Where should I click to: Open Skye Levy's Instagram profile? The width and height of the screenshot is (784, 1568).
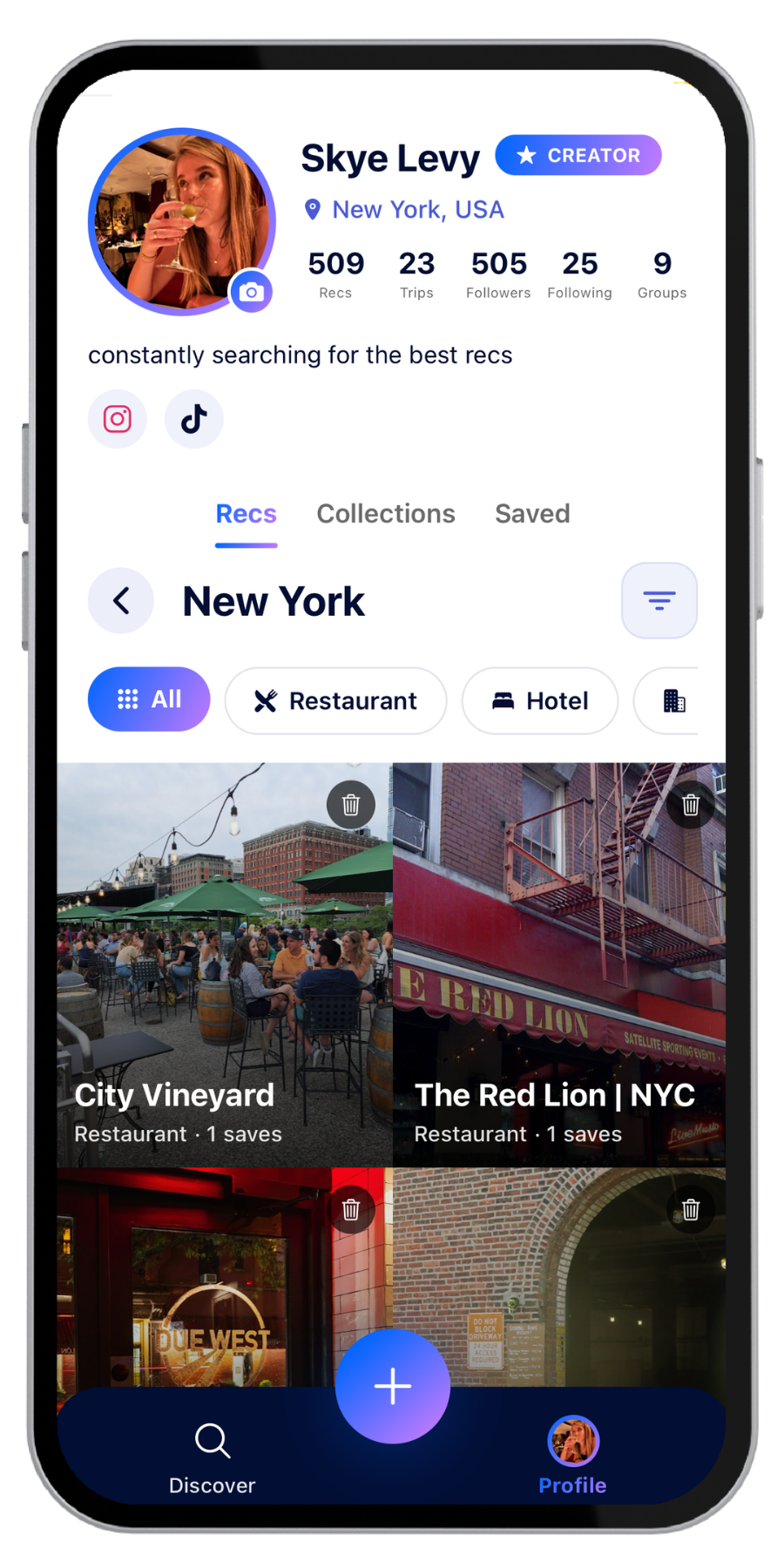(x=117, y=419)
